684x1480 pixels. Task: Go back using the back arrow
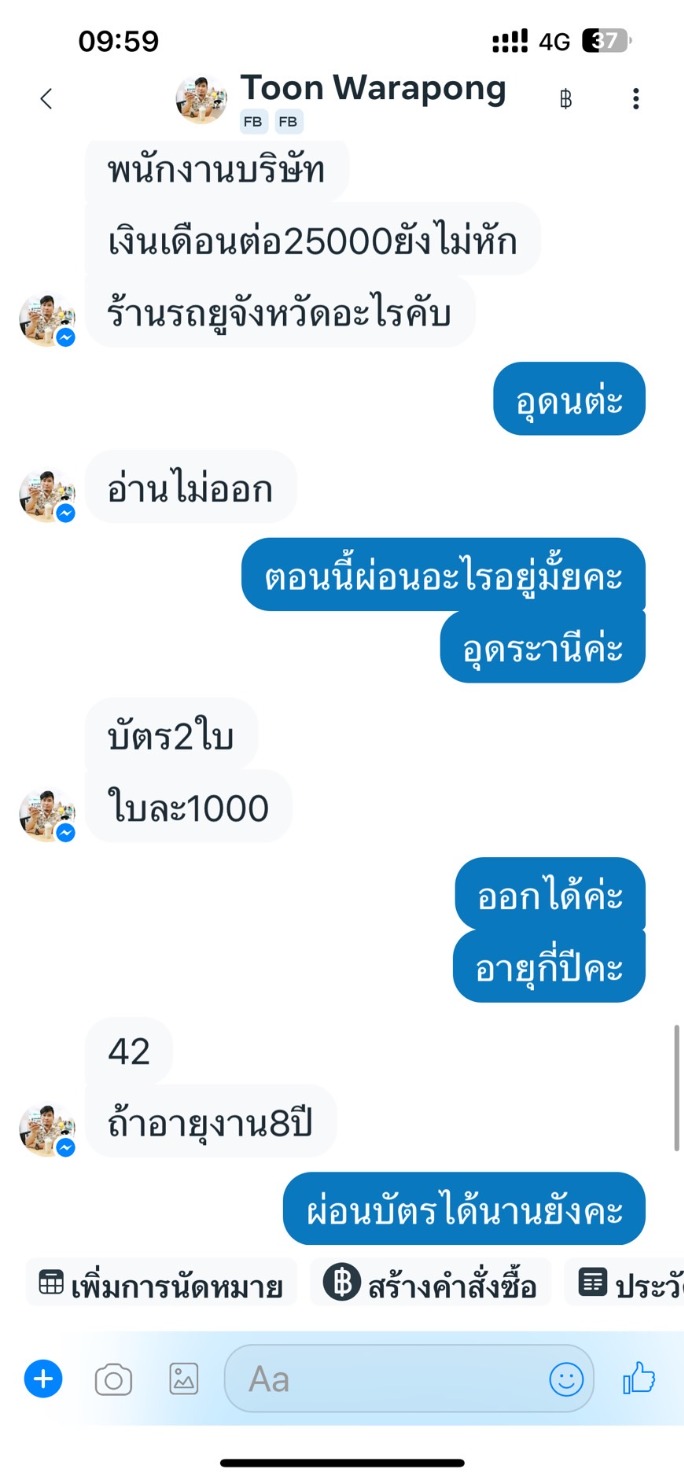point(45,98)
